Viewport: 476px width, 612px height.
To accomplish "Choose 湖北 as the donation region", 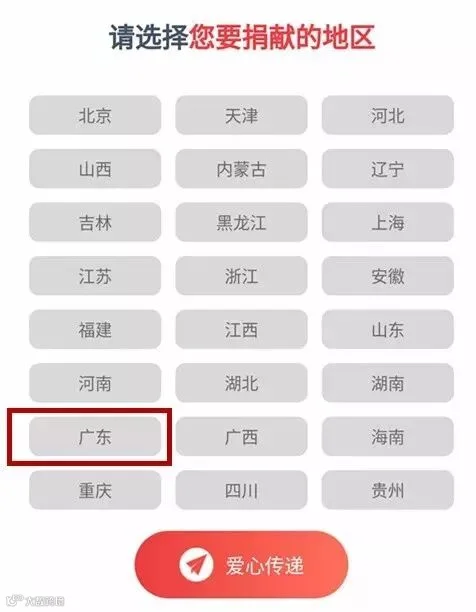I will (241, 383).
